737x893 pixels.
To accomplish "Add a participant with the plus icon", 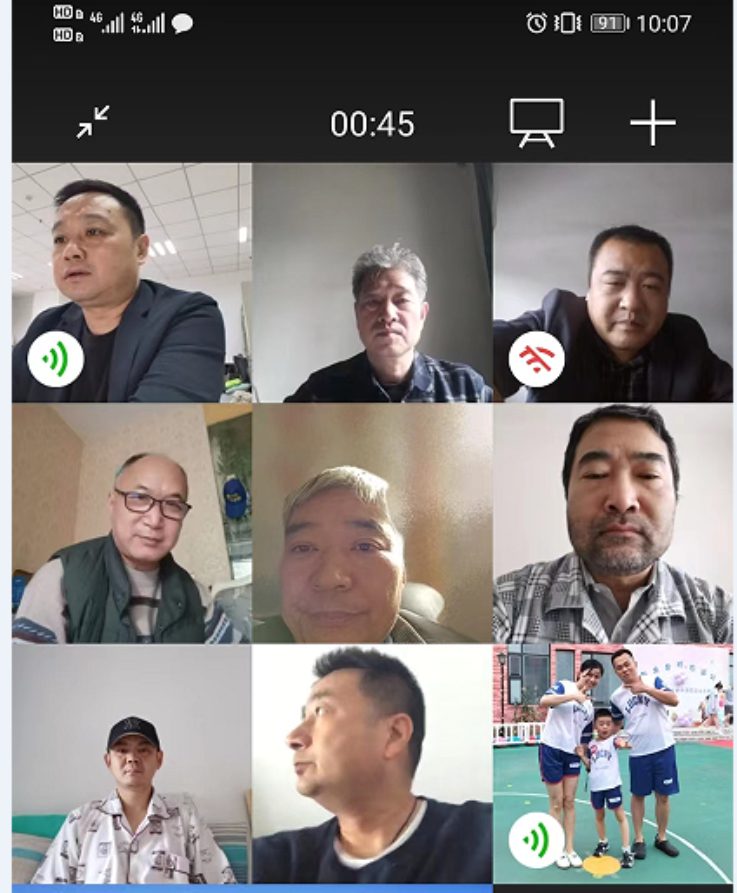I will coord(652,123).
